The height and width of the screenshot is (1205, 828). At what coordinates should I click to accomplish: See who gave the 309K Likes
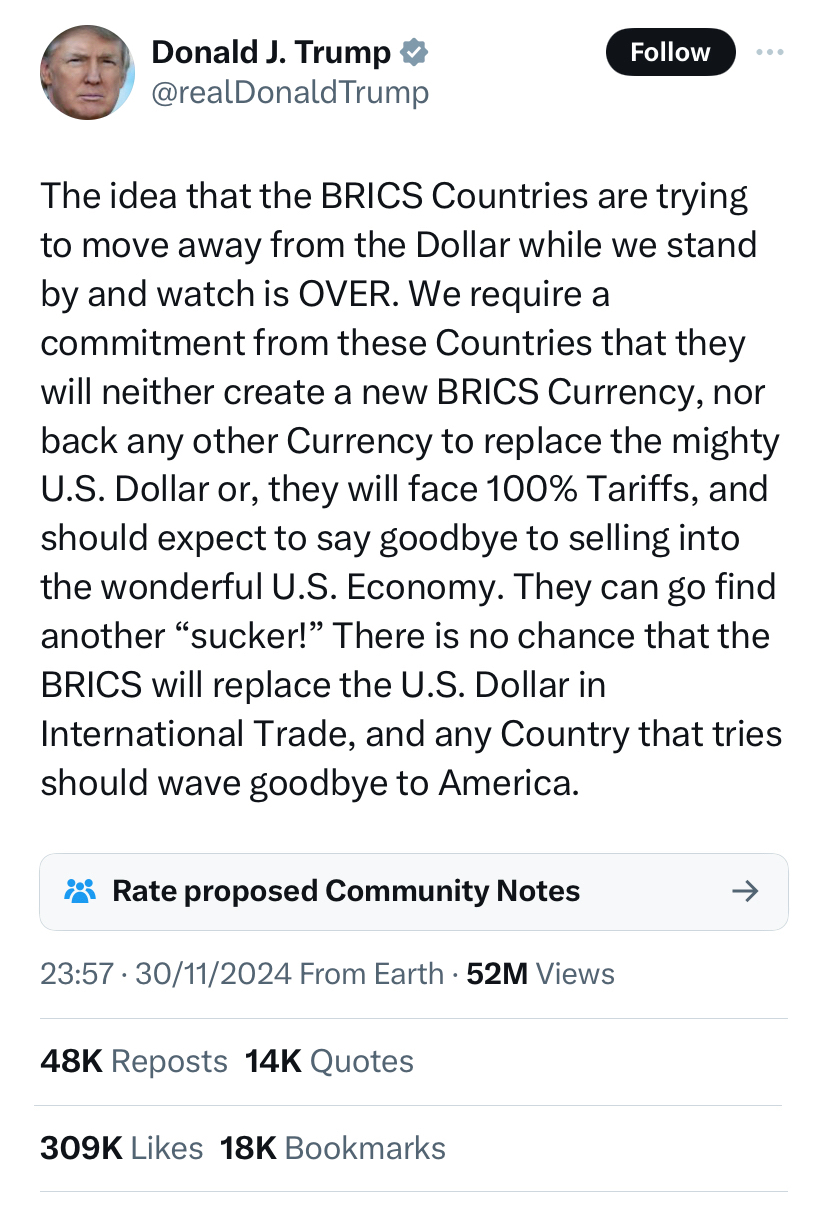coord(121,1148)
